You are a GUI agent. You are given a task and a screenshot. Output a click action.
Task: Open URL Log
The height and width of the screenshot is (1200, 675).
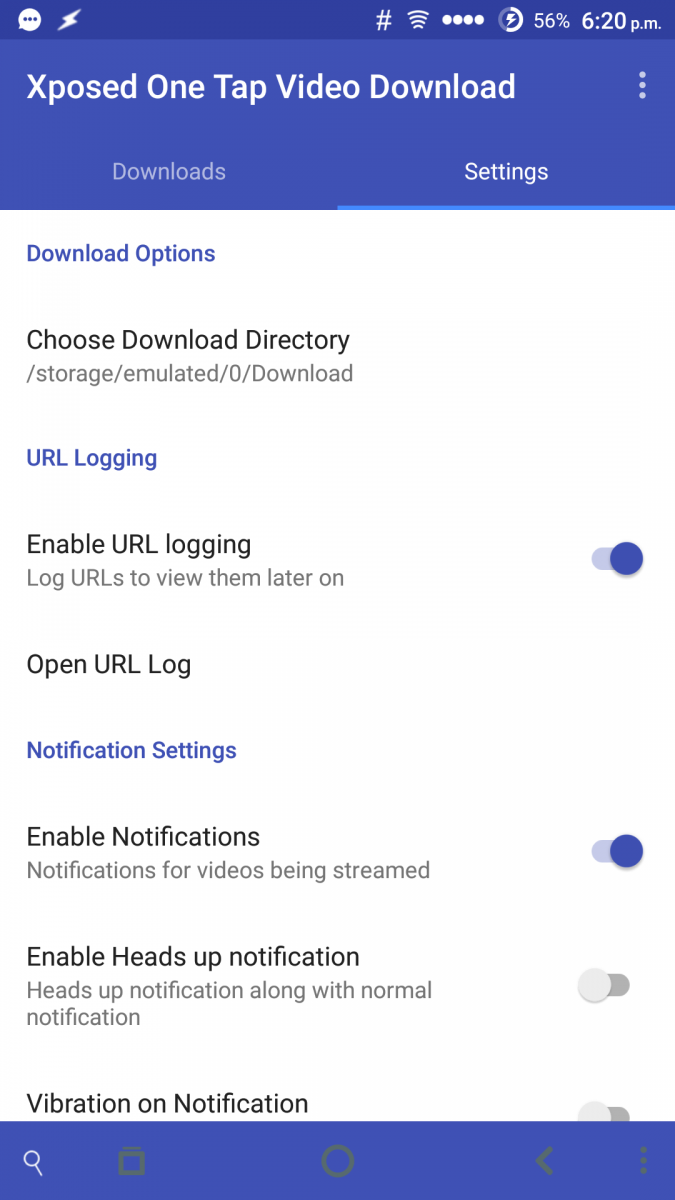[x=337, y=664]
